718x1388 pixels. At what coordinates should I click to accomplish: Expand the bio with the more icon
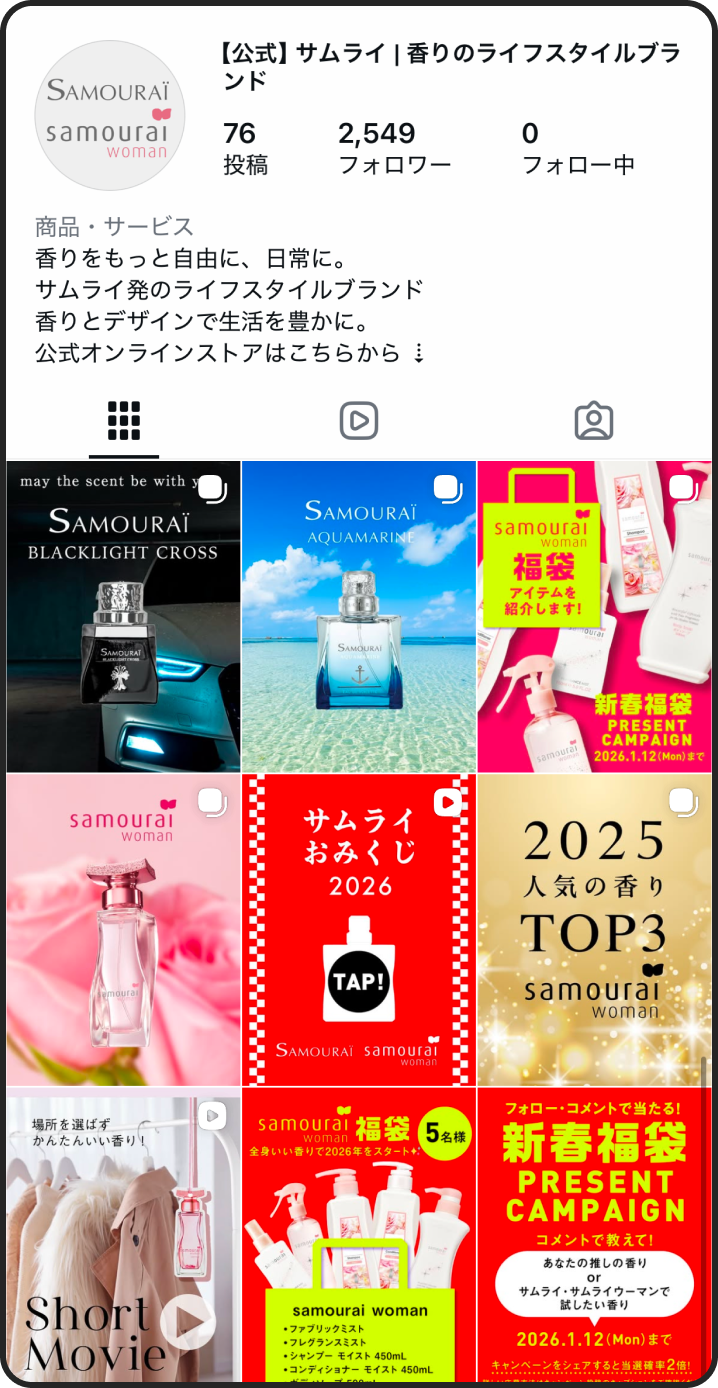tap(419, 353)
